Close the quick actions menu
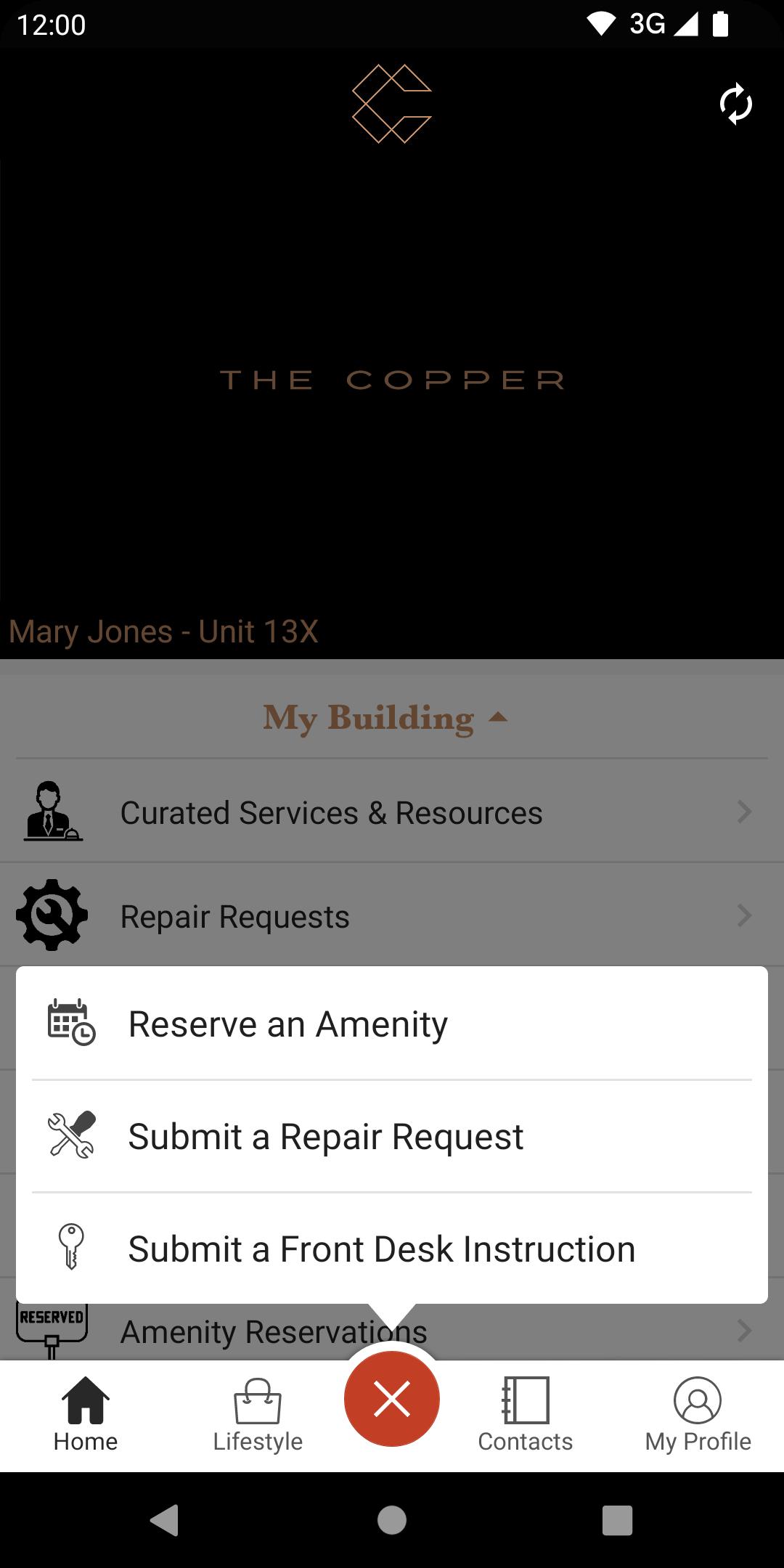Image resolution: width=784 pixels, height=1568 pixels. coord(392,1398)
